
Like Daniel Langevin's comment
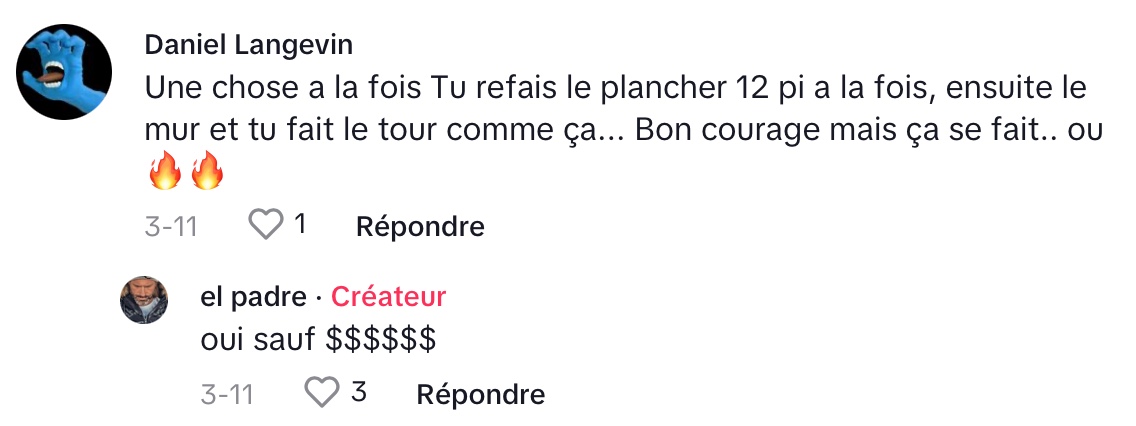pyautogui.click(x=266, y=226)
